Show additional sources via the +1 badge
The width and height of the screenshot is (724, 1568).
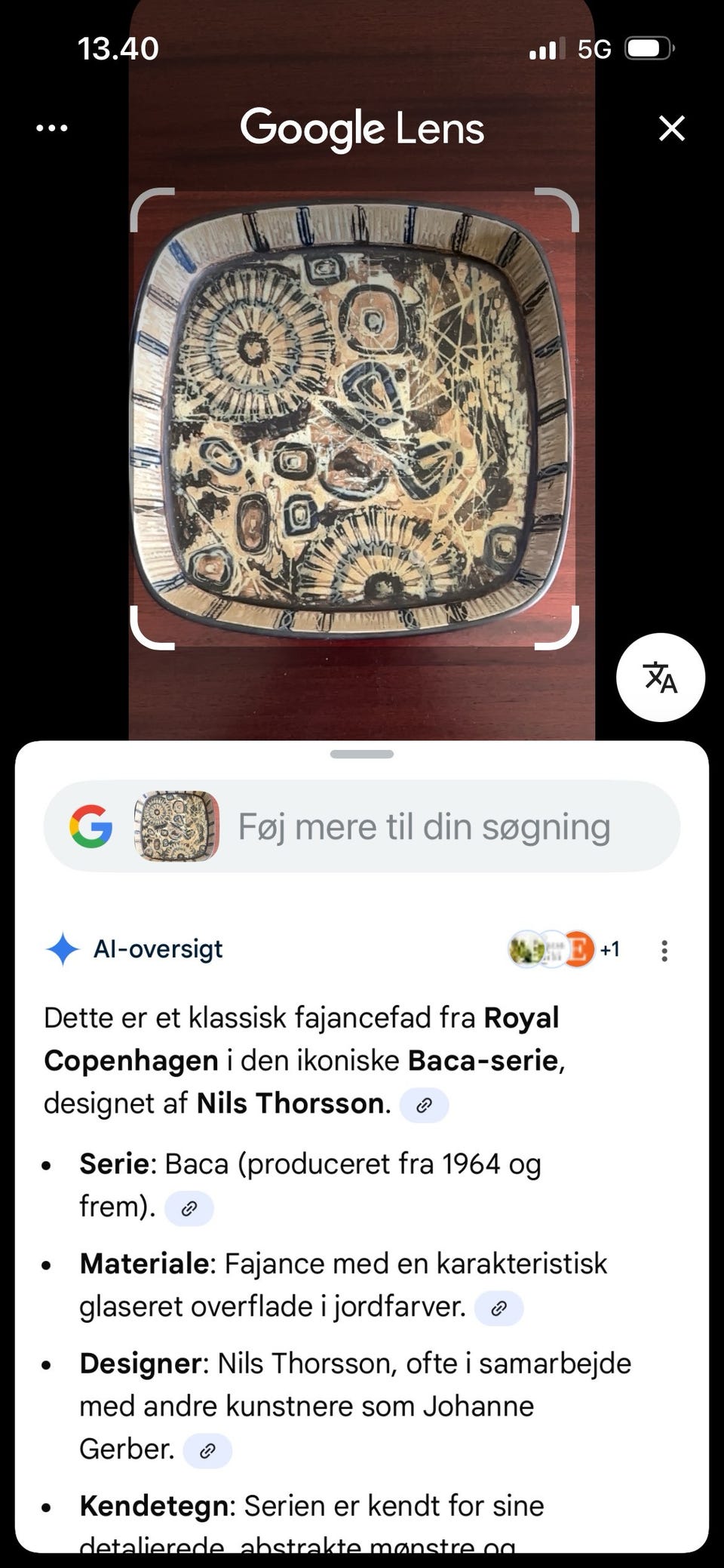point(612,949)
